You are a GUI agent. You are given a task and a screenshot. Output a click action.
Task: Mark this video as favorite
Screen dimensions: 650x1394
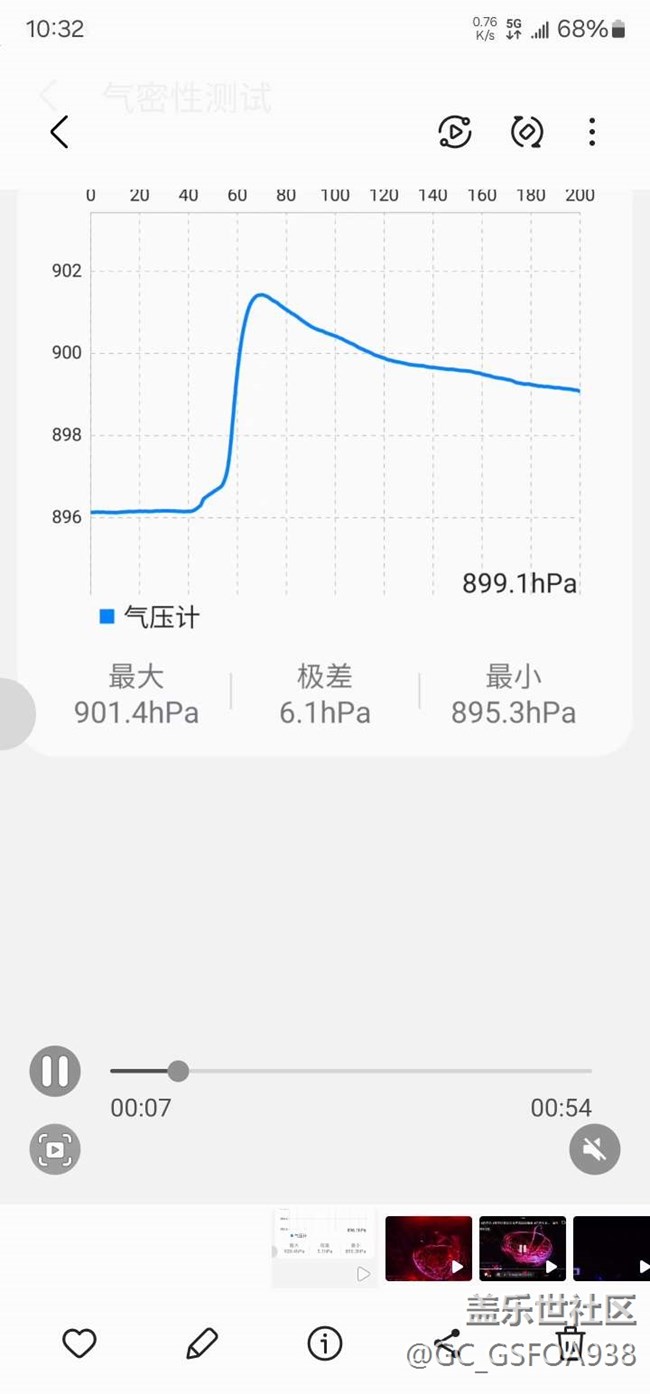(x=80, y=1343)
